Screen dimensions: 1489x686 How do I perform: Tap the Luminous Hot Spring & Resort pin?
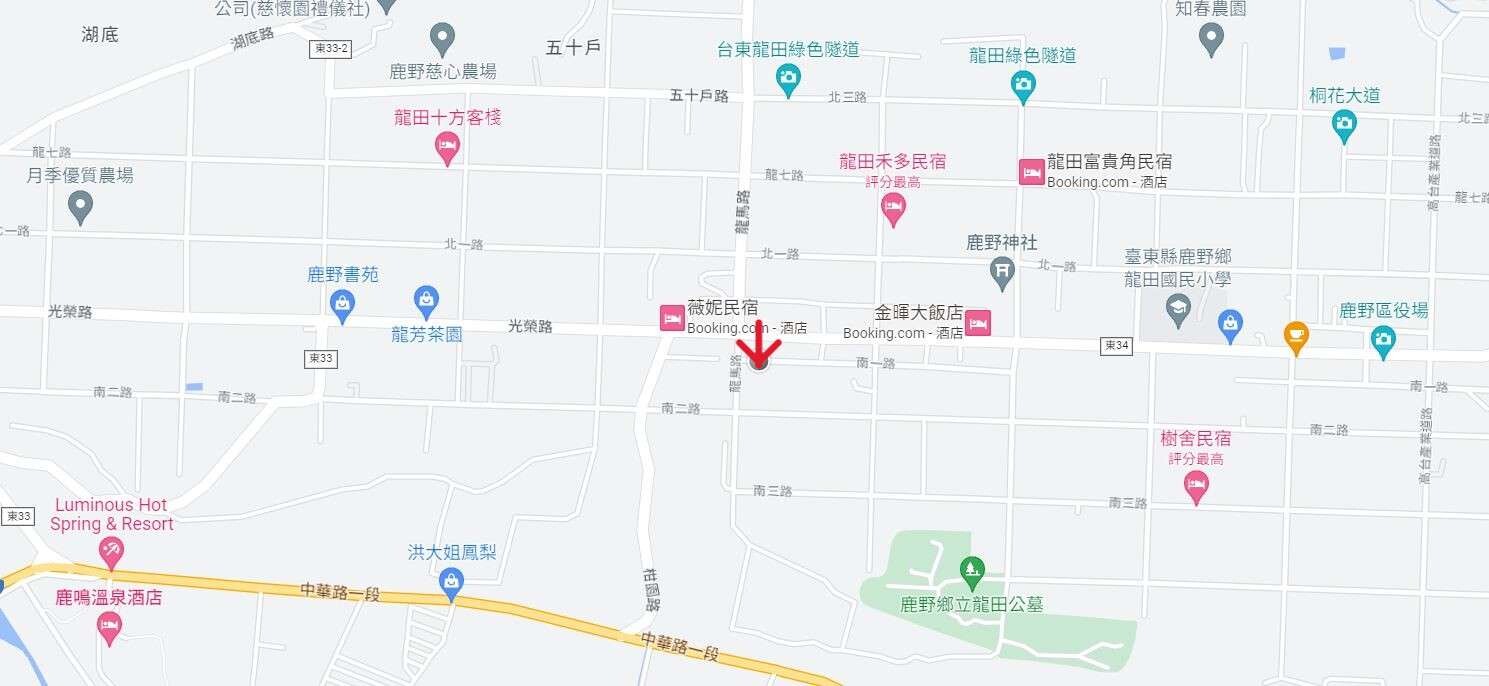pos(111,551)
